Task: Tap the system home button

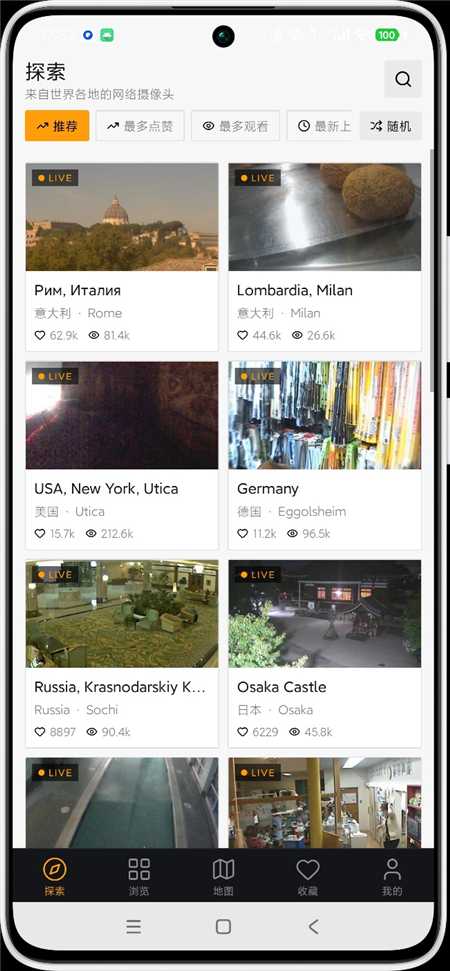Action: [223, 926]
